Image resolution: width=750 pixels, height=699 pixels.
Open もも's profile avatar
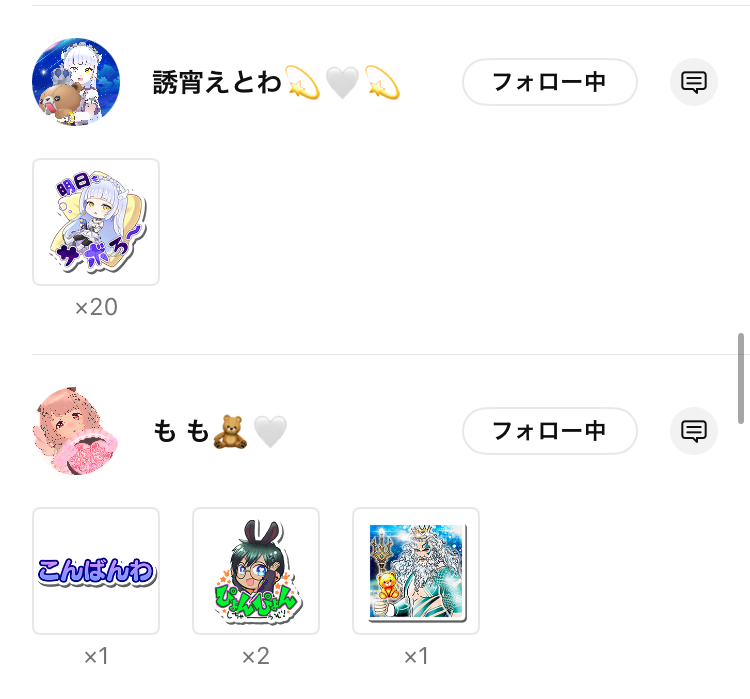coord(76,431)
